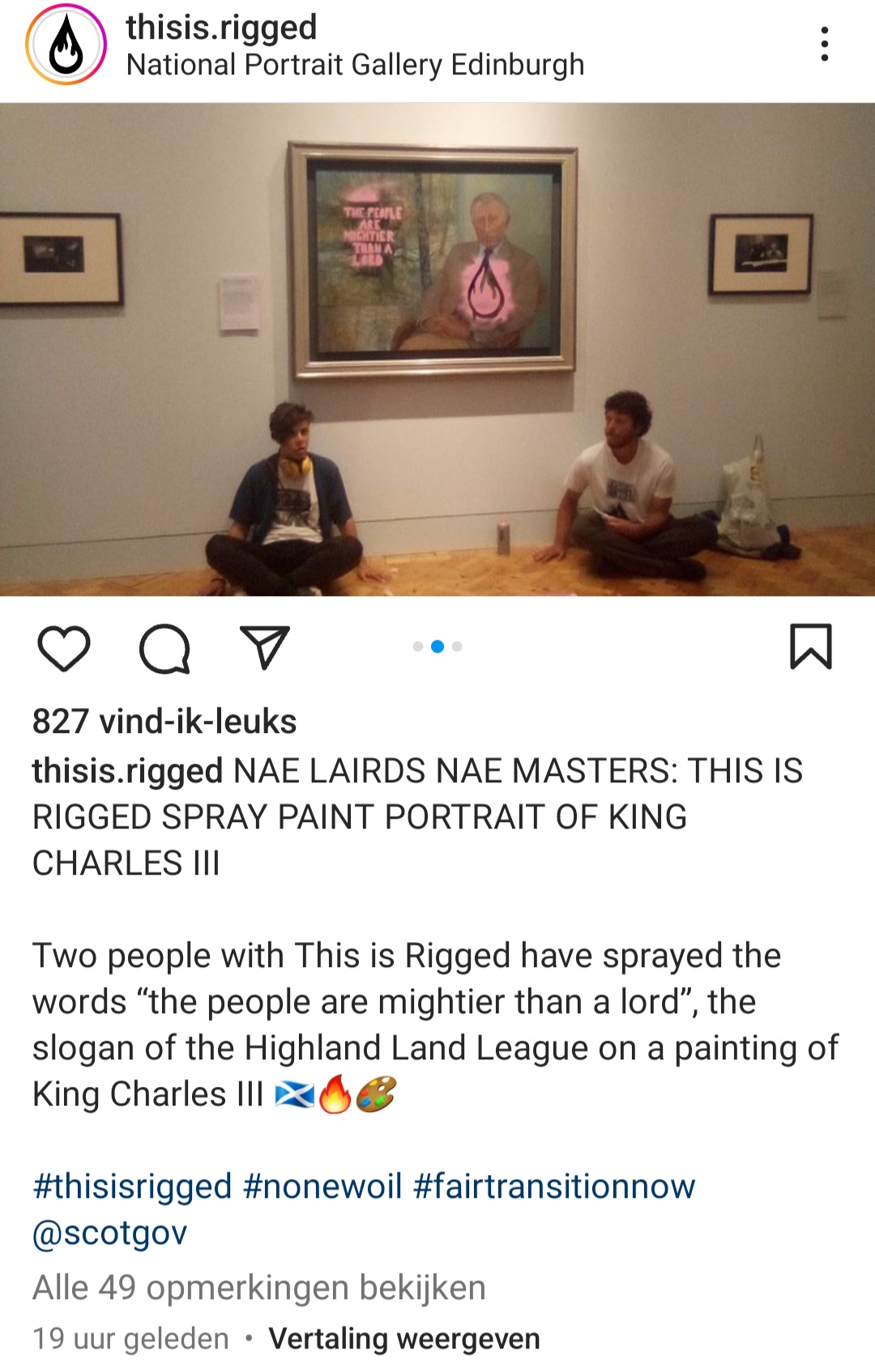Screen dimensions: 875x1372
Task: Open the post photo of sprayed portrait
Action: 437,350
